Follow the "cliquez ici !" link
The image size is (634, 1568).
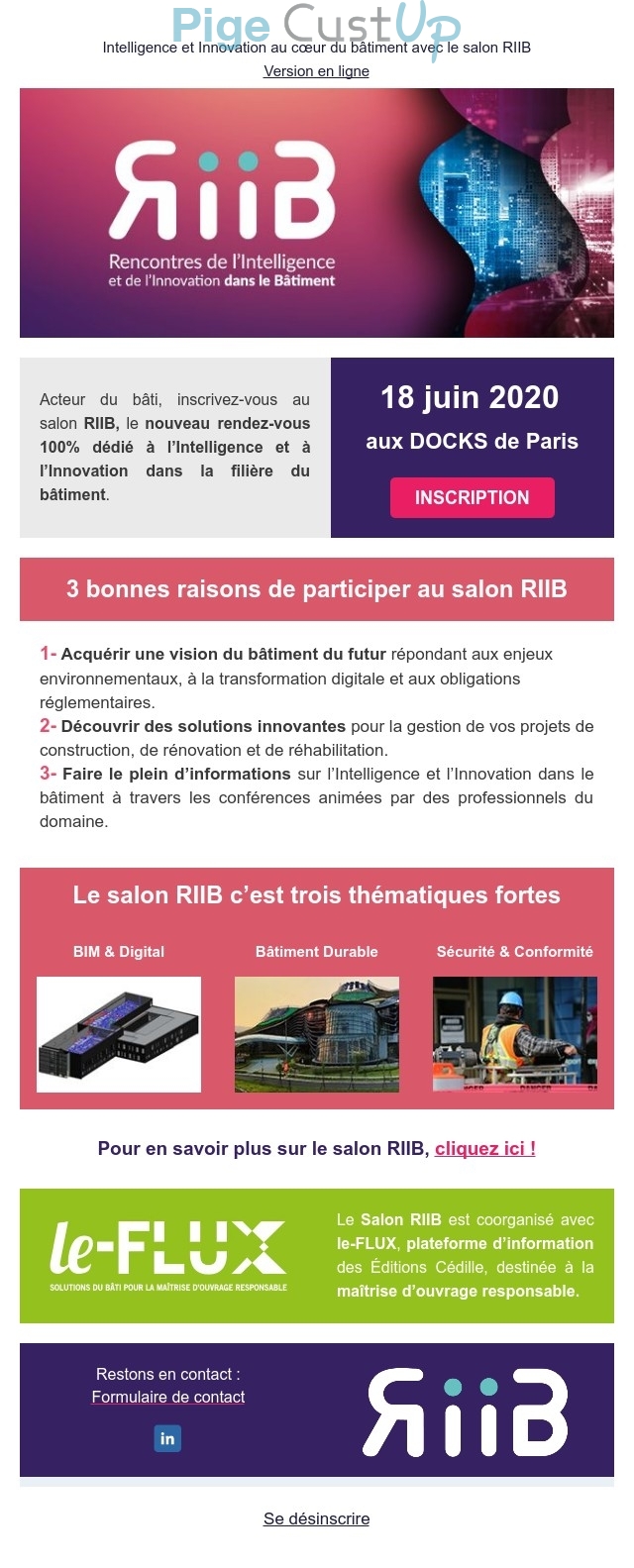(x=485, y=1149)
